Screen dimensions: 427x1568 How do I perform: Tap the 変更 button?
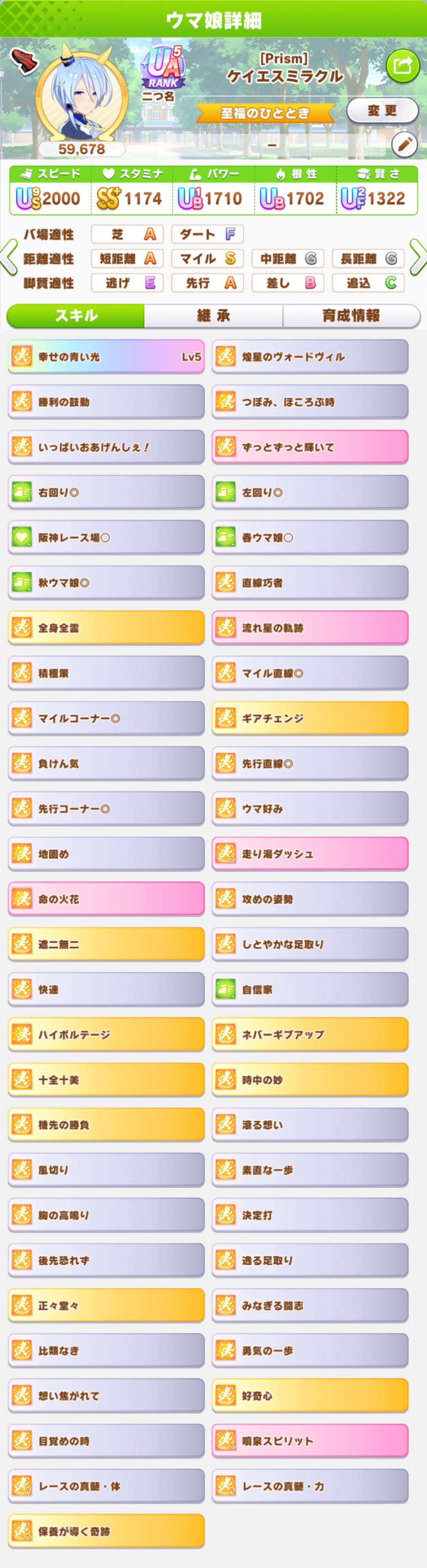(x=382, y=111)
